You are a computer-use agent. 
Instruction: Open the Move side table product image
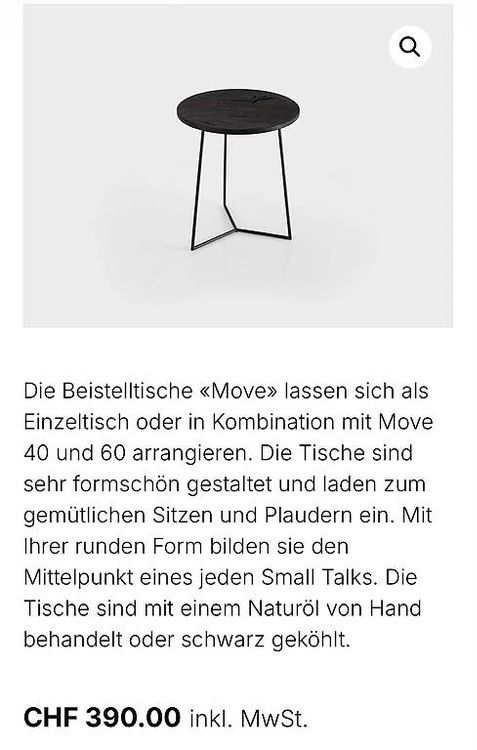pos(238,166)
